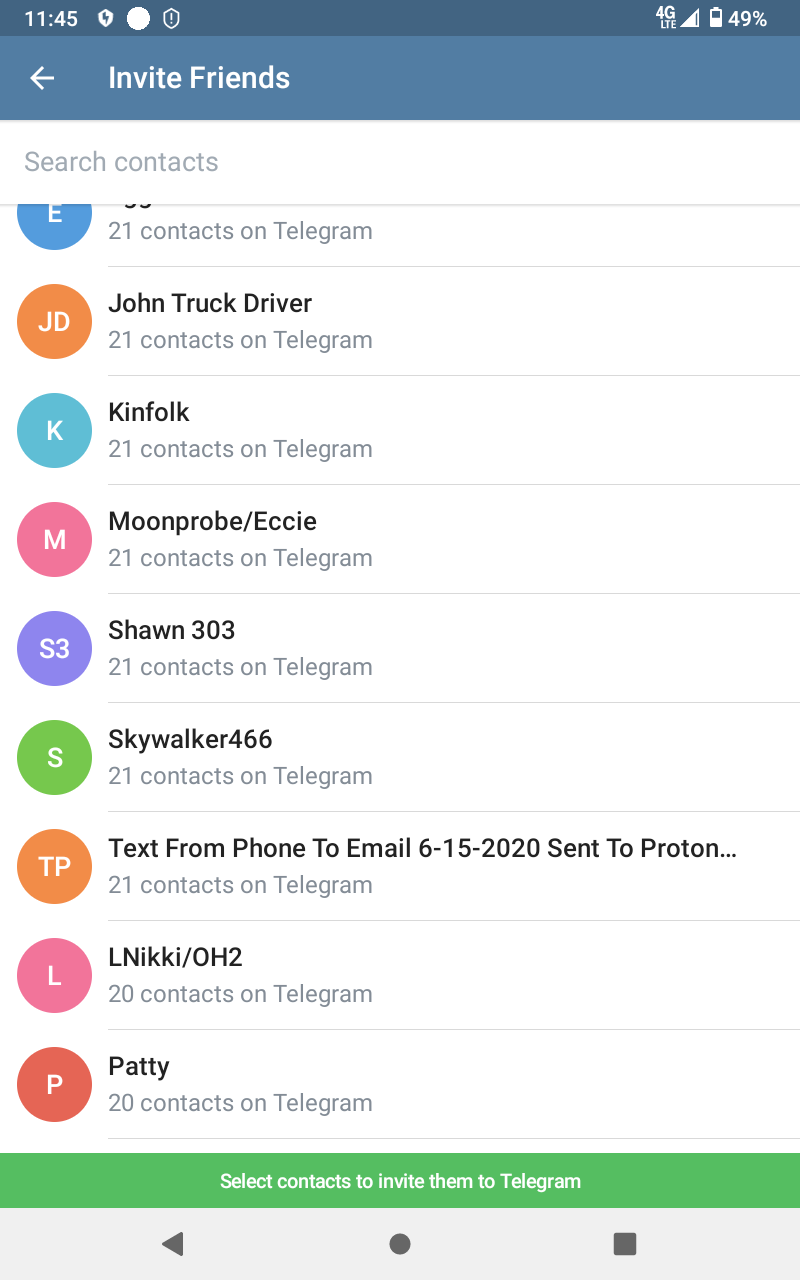Select the Moonprobe/Eccie contact

point(400,539)
